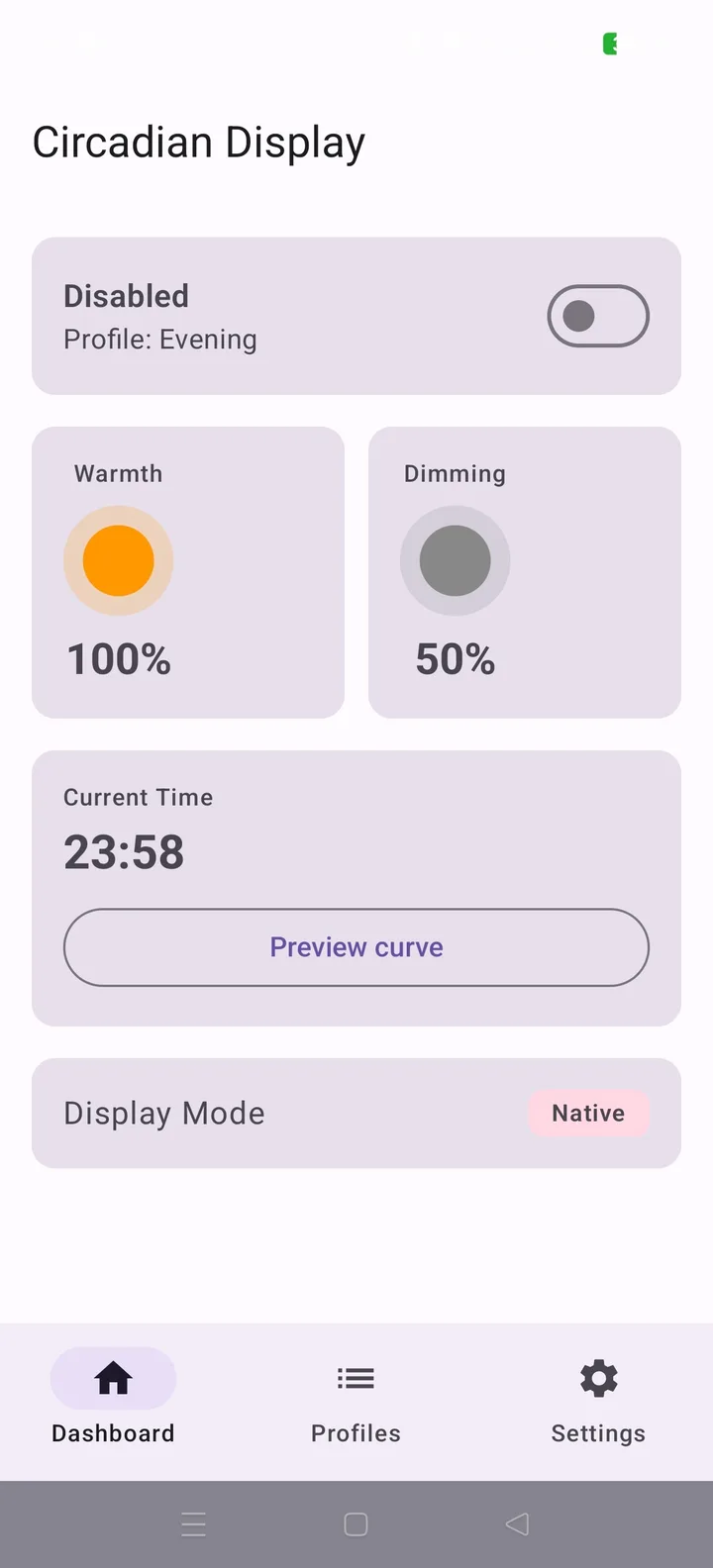Open the Settings tab
The image size is (713, 1568).
[598, 1402]
